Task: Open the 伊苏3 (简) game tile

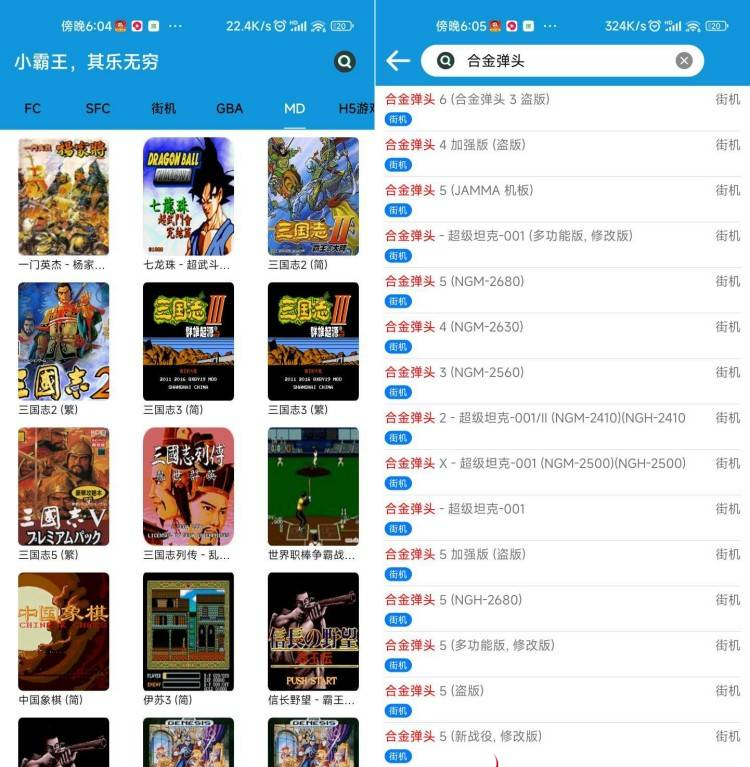Action: tap(188, 631)
